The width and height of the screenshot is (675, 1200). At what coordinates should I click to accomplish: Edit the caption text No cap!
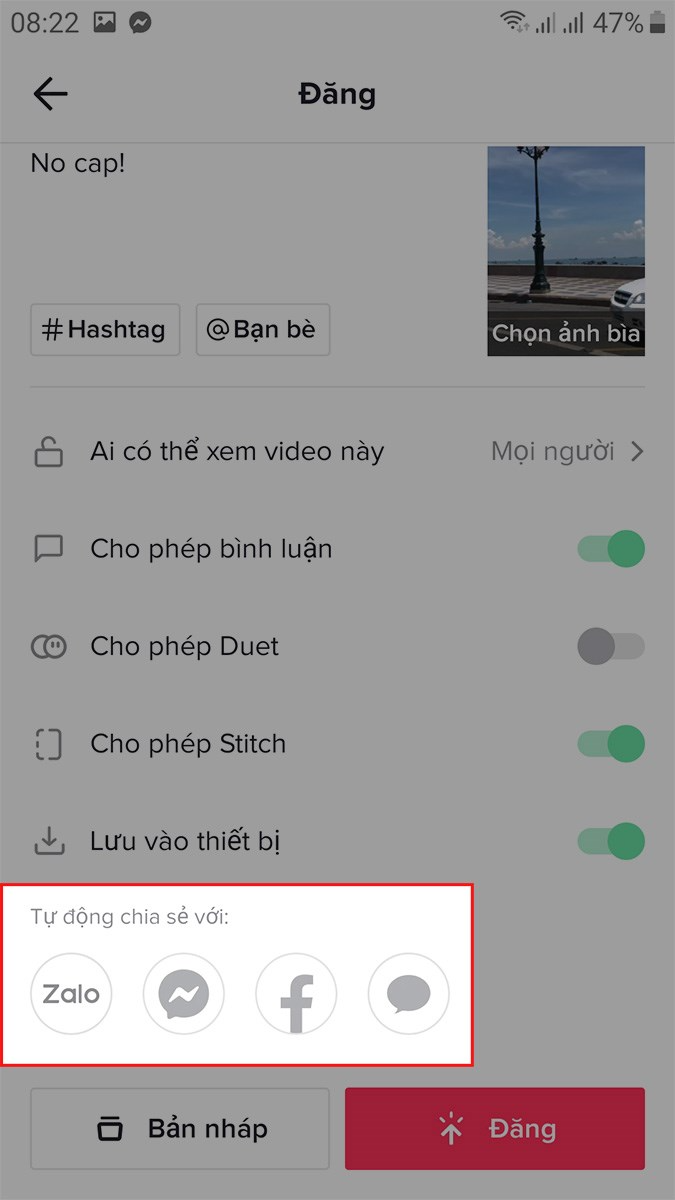(78, 163)
